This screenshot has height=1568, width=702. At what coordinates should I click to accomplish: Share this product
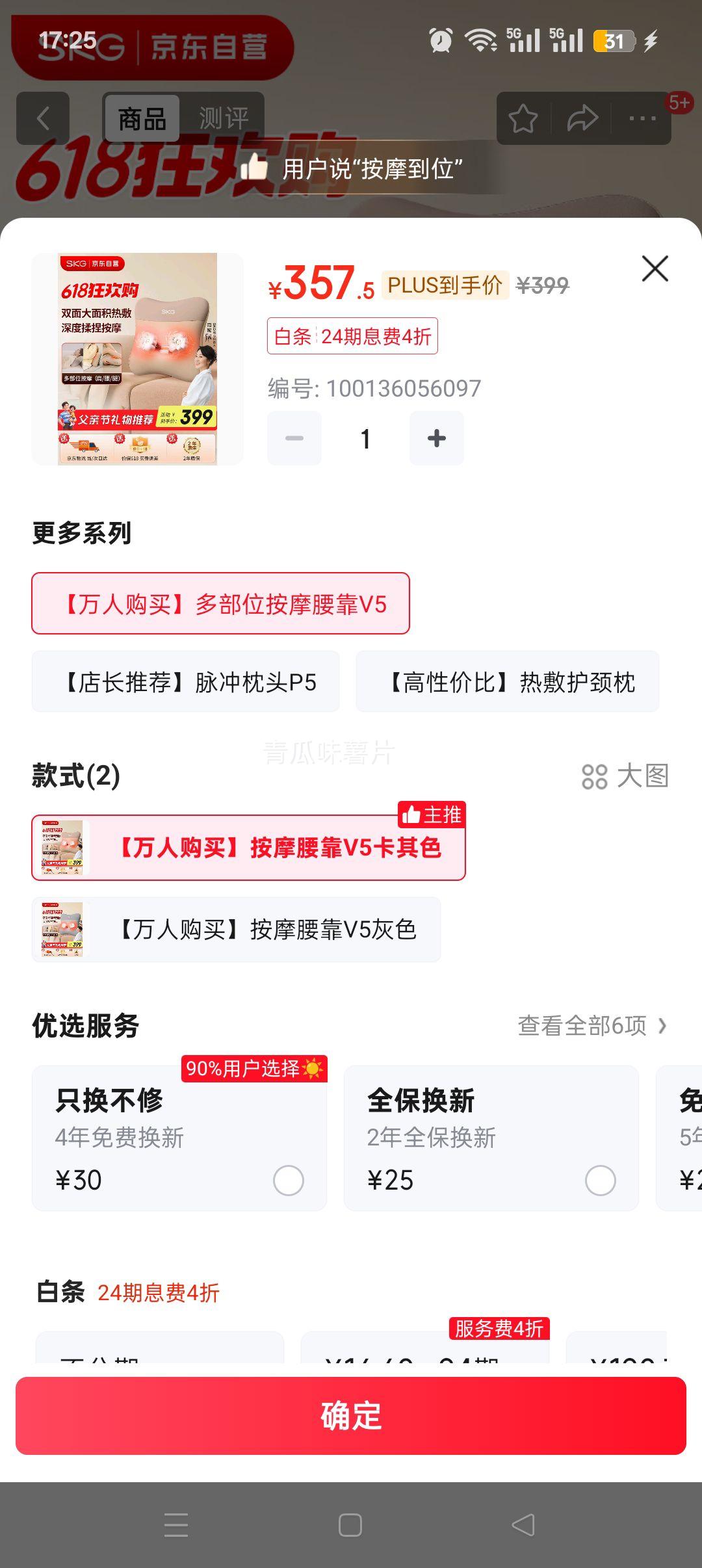coord(582,118)
